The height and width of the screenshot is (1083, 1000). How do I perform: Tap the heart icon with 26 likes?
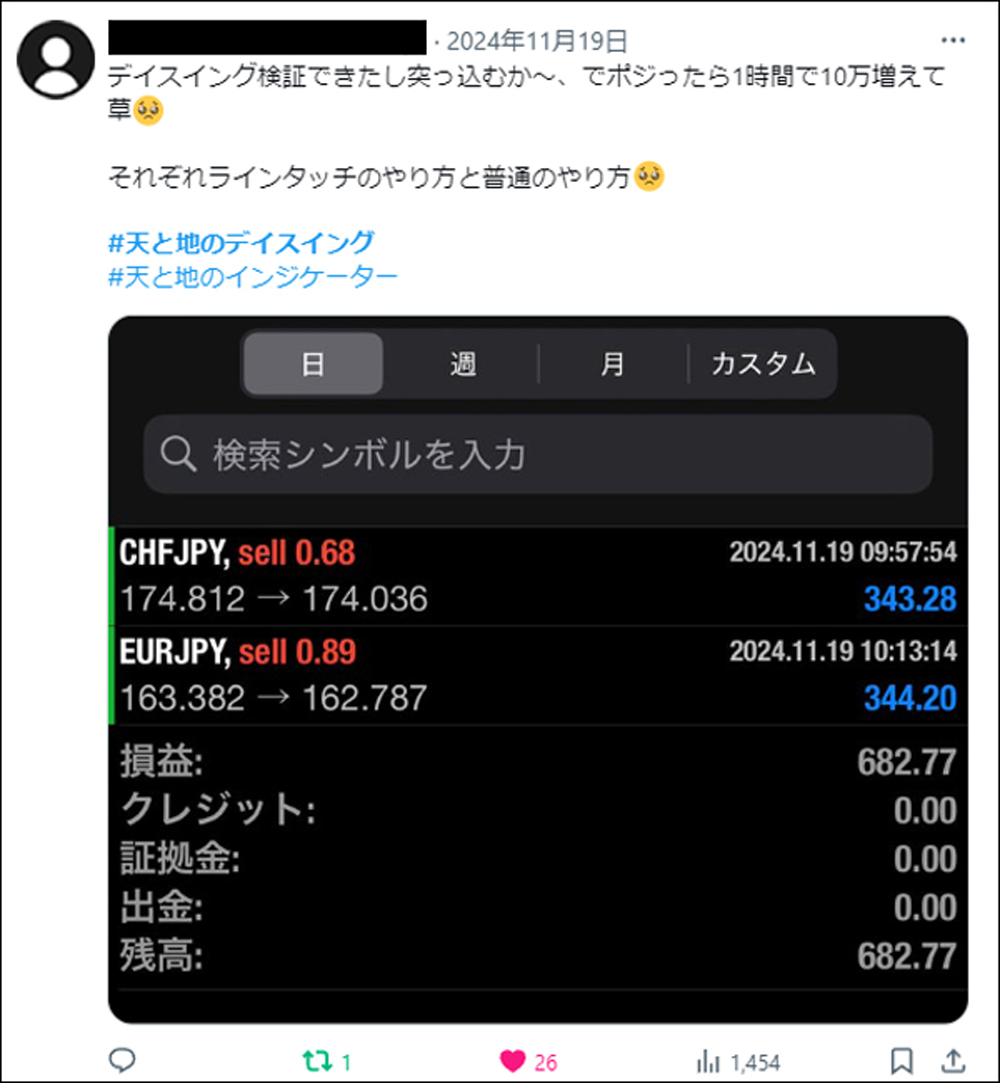point(513,1060)
